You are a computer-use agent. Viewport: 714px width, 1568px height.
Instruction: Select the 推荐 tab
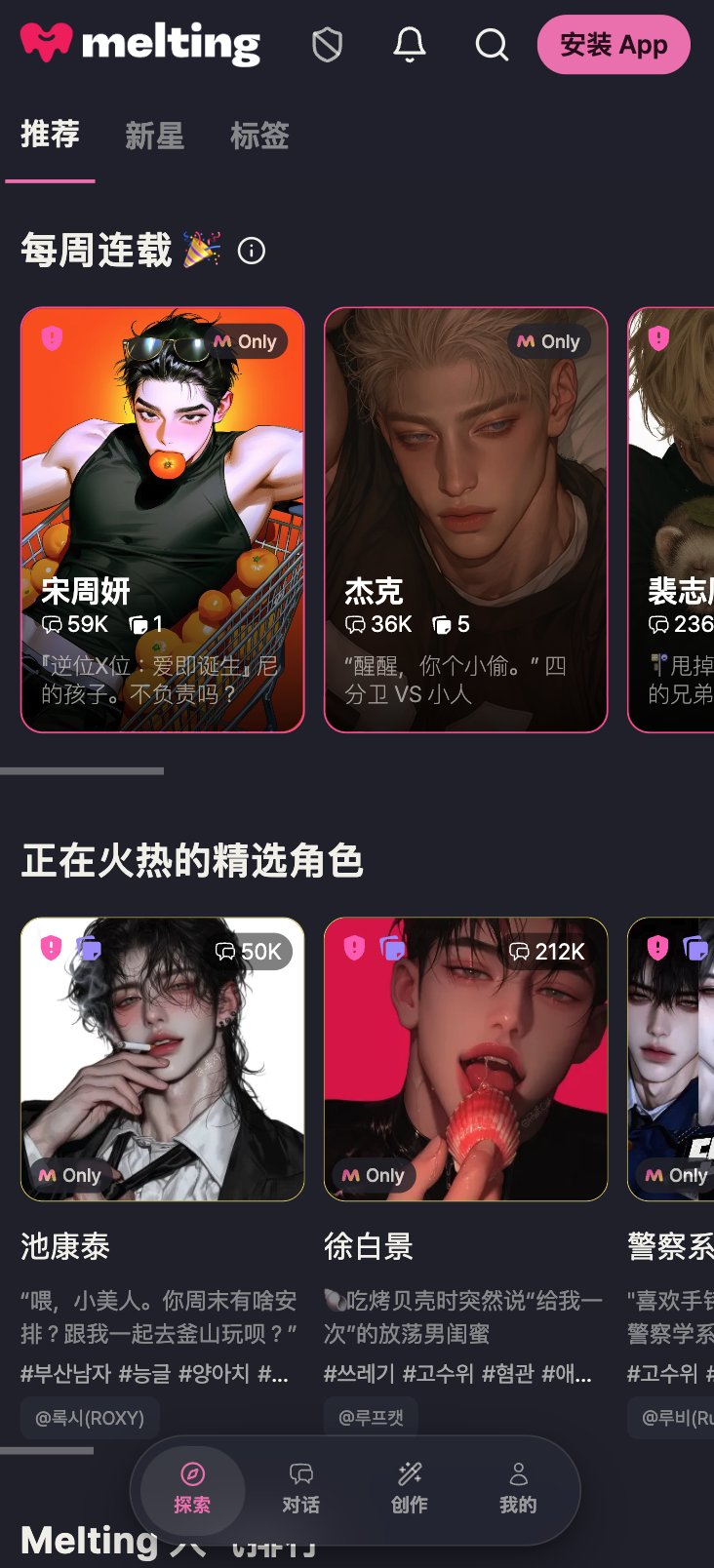pos(50,135)
